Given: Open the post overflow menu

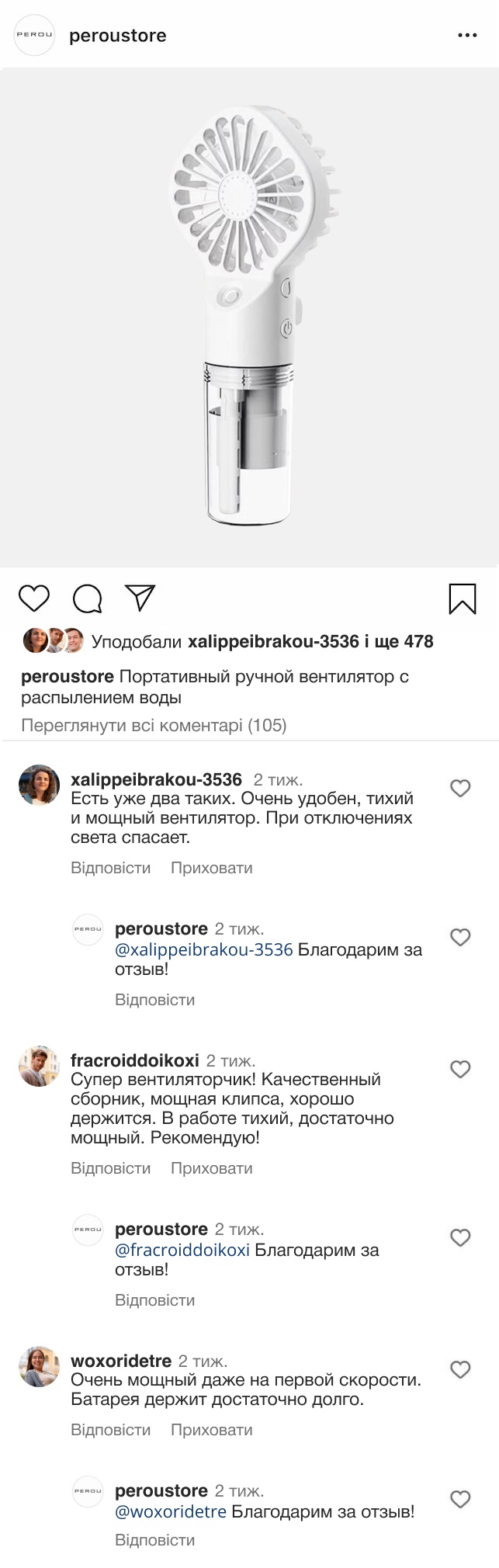Looking at the screenshot, I should pyautogui.click(x=467, y=36).
